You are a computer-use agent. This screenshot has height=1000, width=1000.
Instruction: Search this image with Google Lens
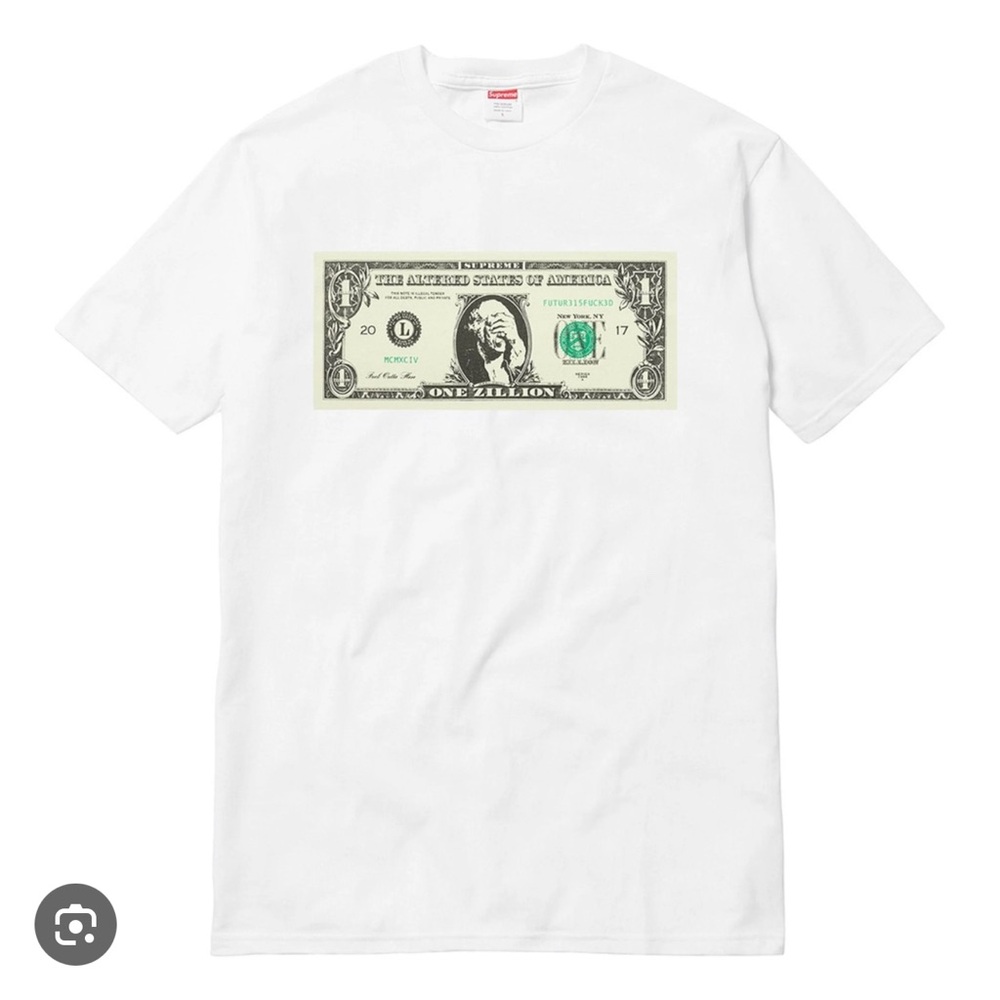[x=75, y=924]
